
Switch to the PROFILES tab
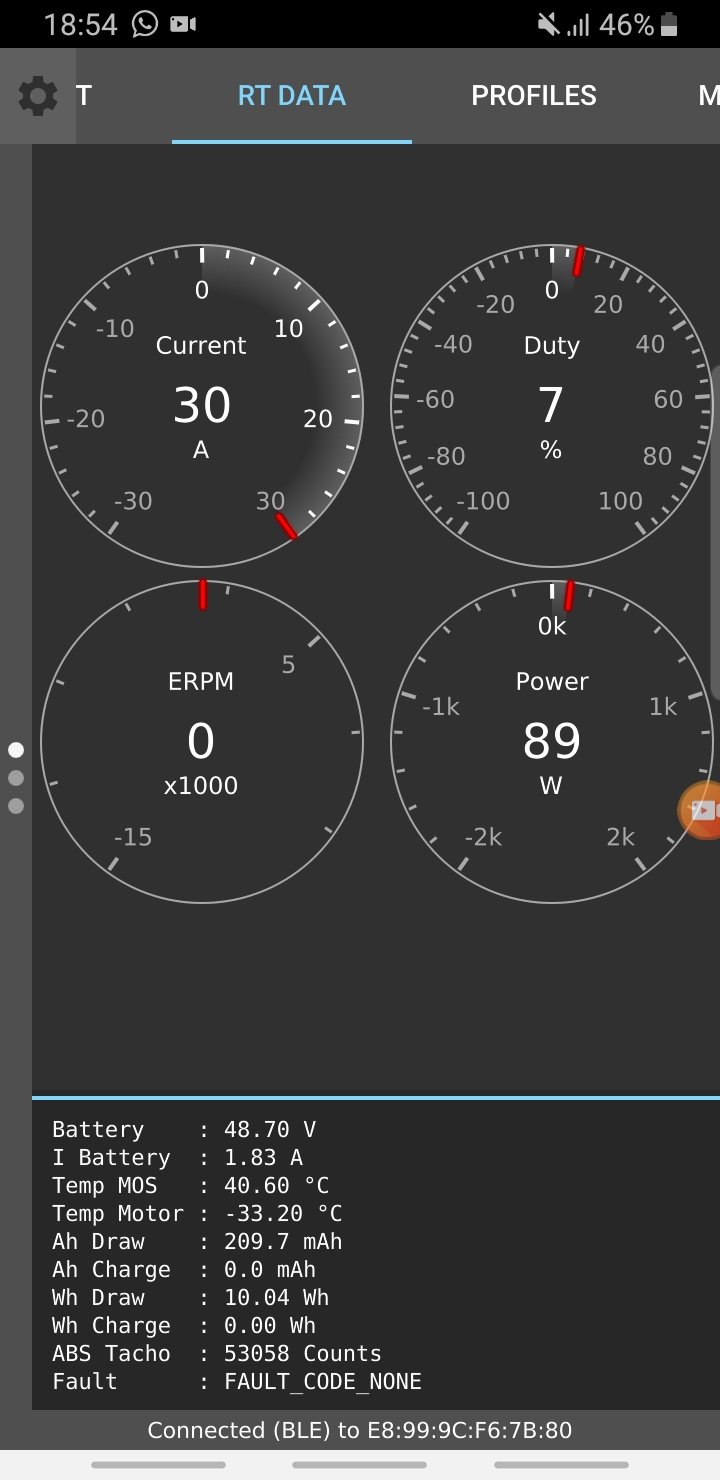[534, 96]
